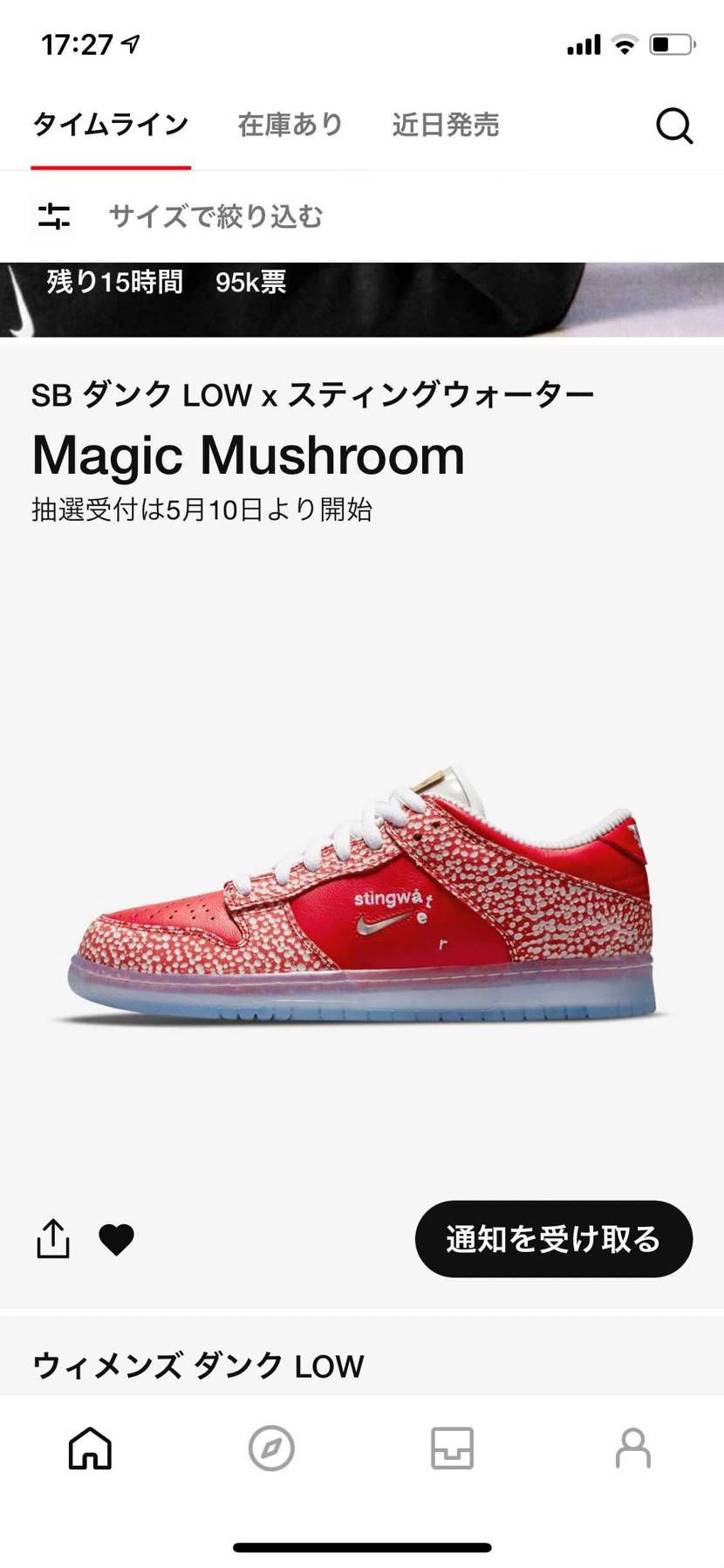Go to the home bottom tab
Viewport: 724px width, 1568px height.
tap(91, 1449)
